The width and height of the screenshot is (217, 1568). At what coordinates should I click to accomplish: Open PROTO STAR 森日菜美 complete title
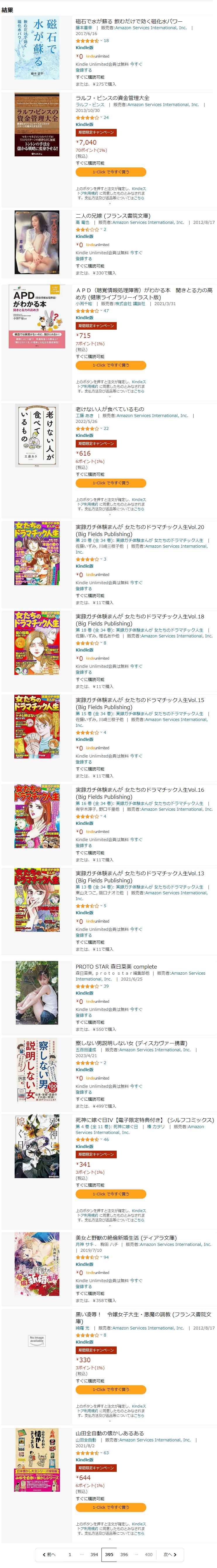click(116, 967)
